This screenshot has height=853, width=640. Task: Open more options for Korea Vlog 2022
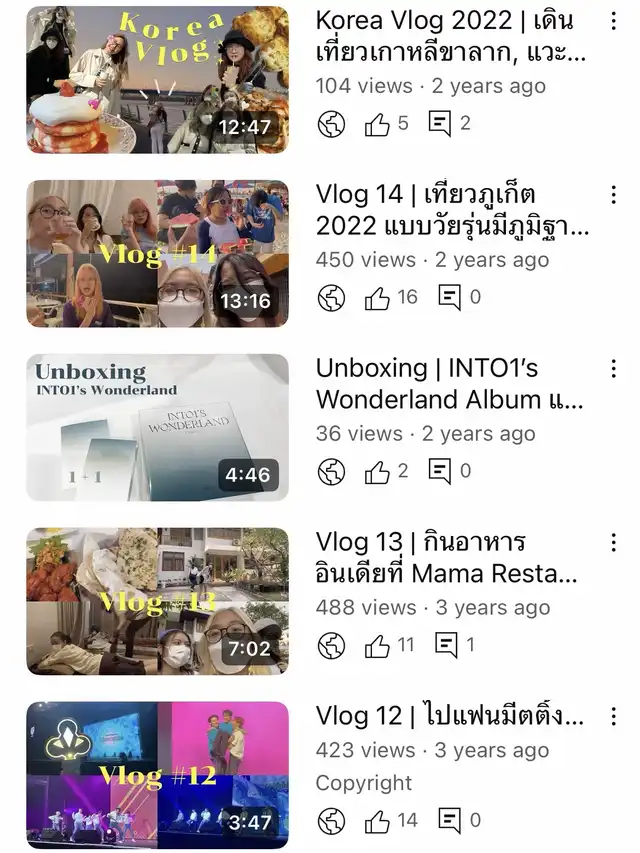click(613, 21)
